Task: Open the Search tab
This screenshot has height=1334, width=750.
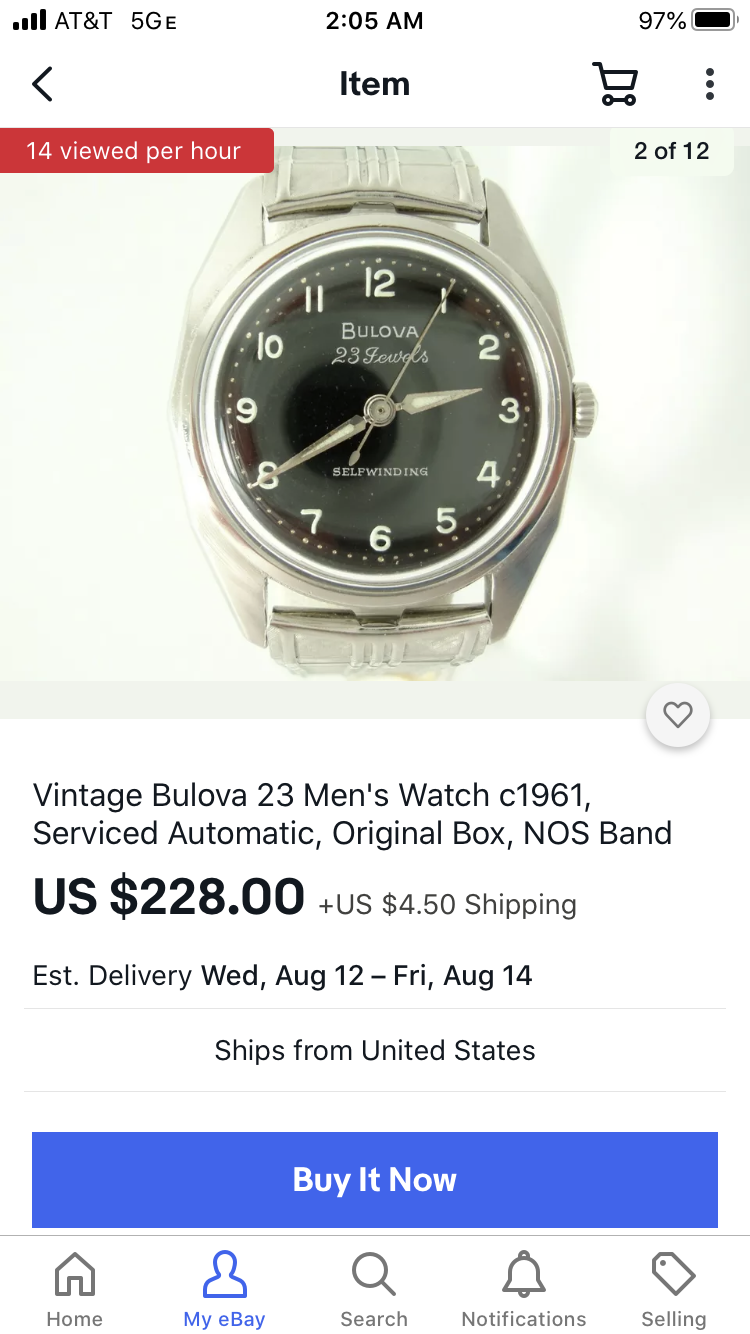Action: [374, 1290]
